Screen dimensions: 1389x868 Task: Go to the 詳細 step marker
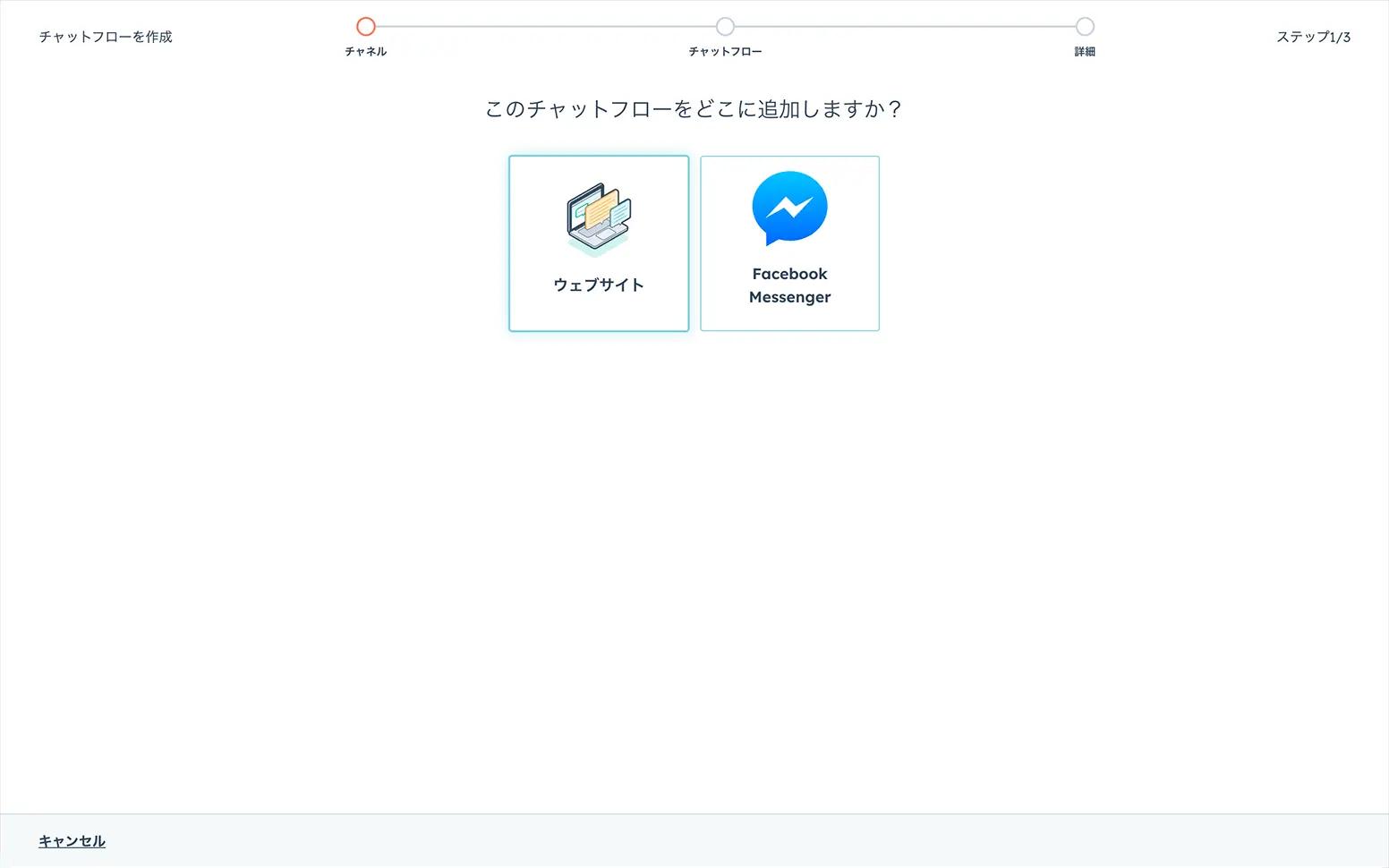click(x=1085, y=27)
